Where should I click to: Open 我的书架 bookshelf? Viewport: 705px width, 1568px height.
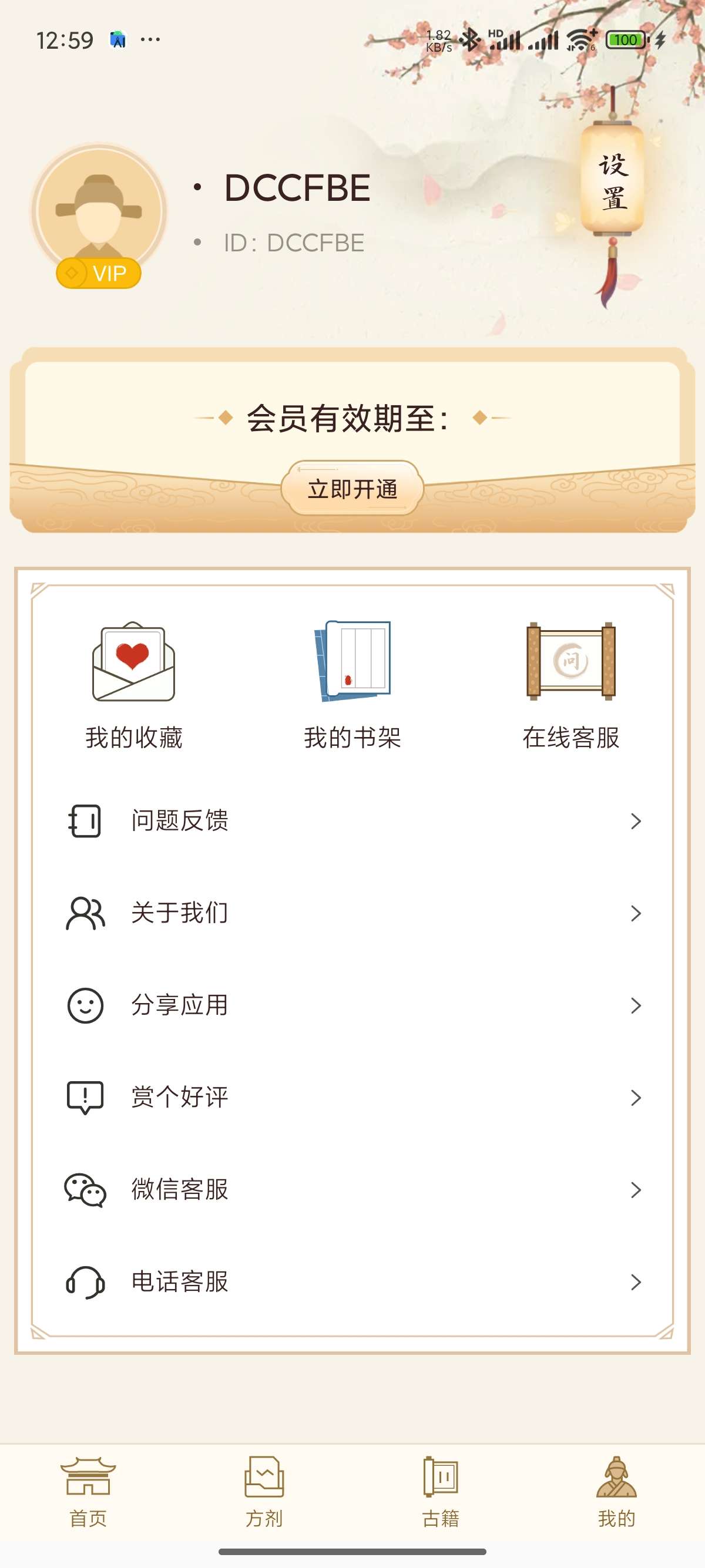point(352,685)
